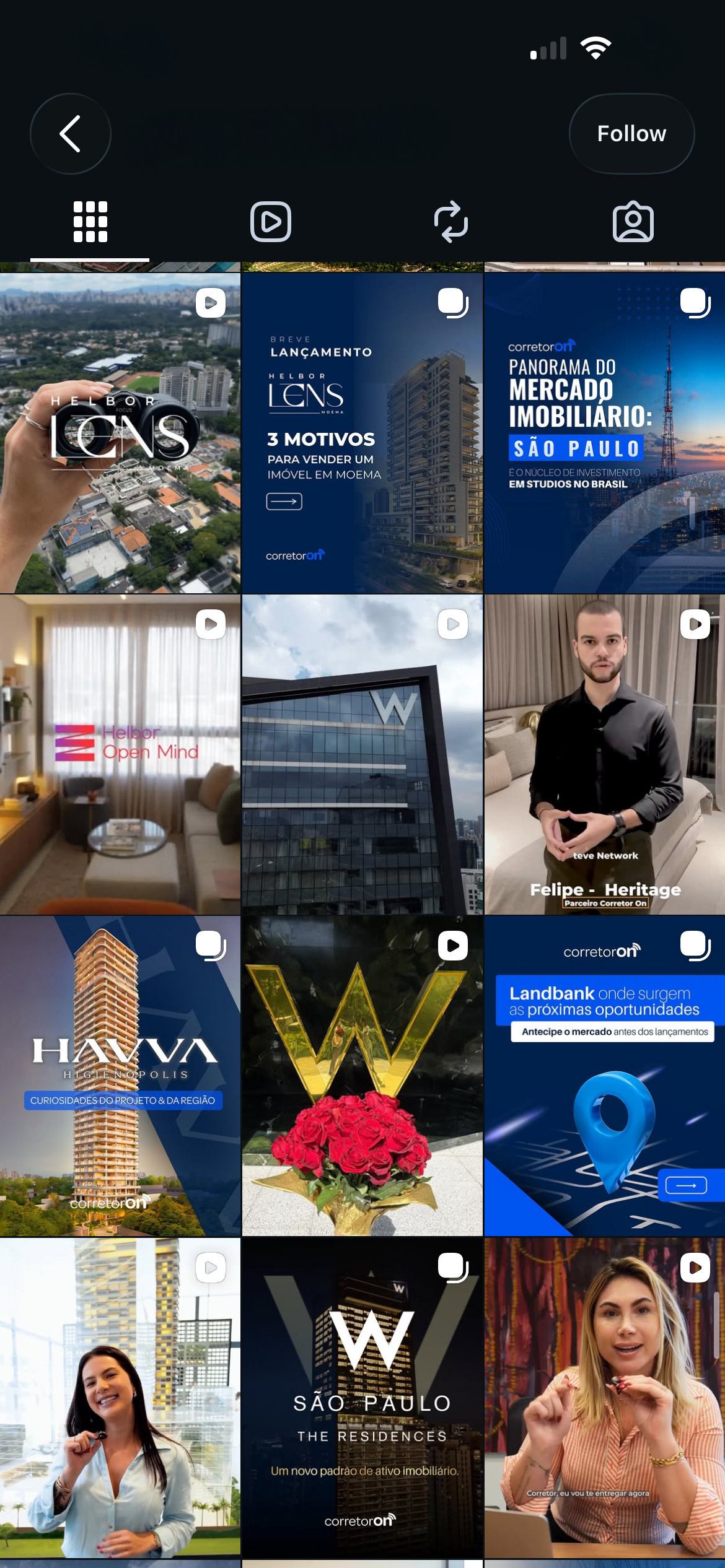Open the Havva Higienópolis carousel post
The height and width of the screenshot is (1568, 725).
[120, 1076]
